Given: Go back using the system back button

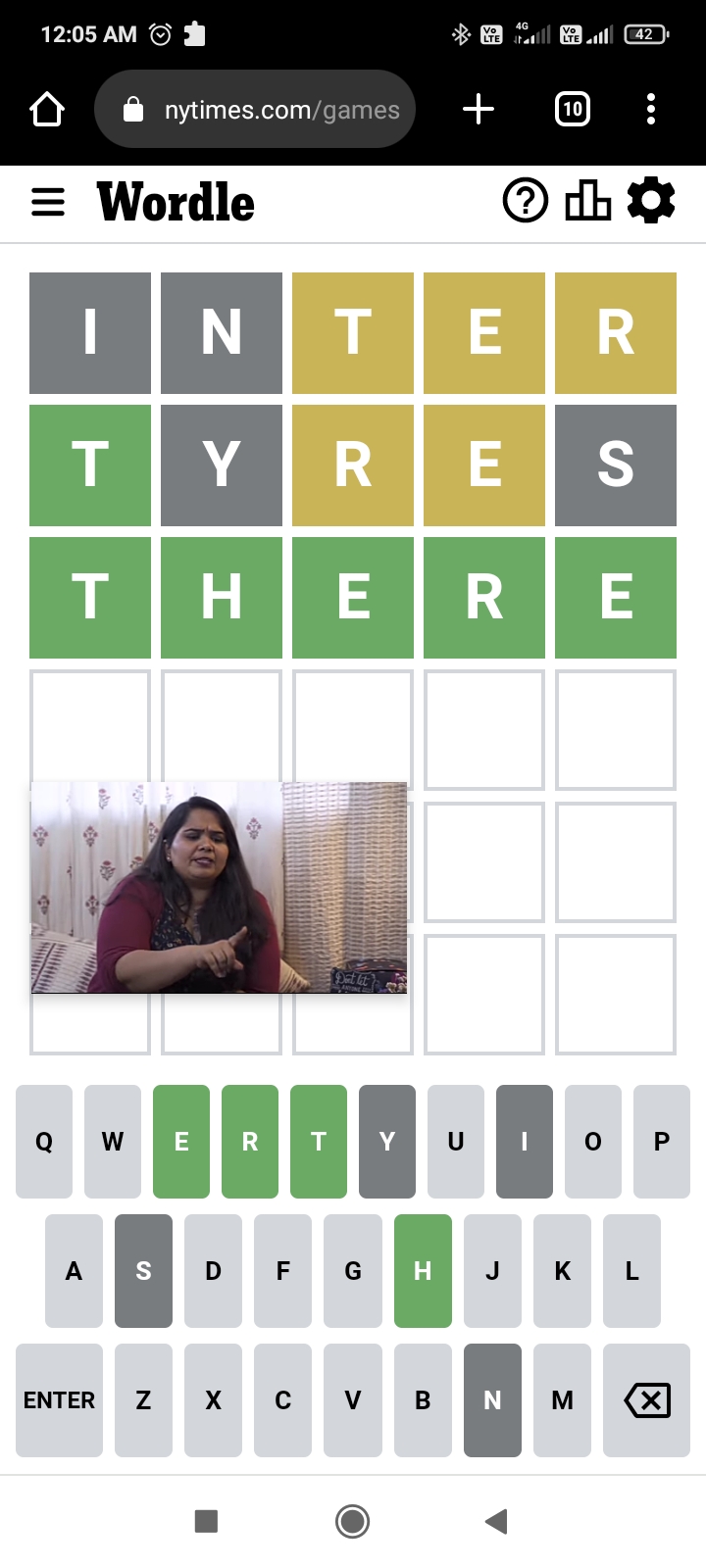Looking at the screenshot, I should (x=496, y=1521).
